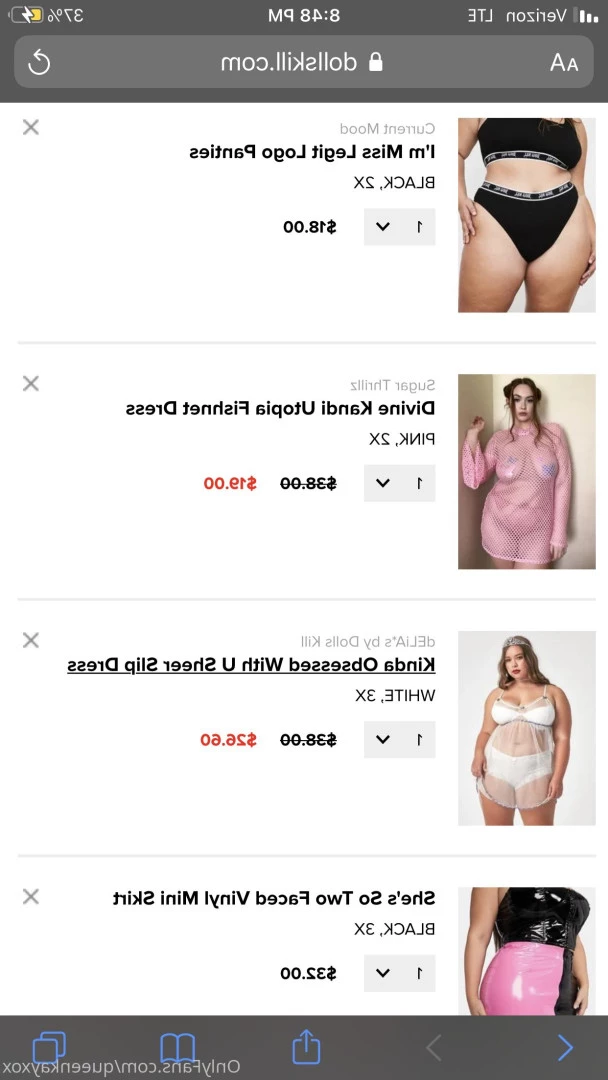The image size is (608, 1080).
Task: Open Safari bookmarks
Action: 178,1047
